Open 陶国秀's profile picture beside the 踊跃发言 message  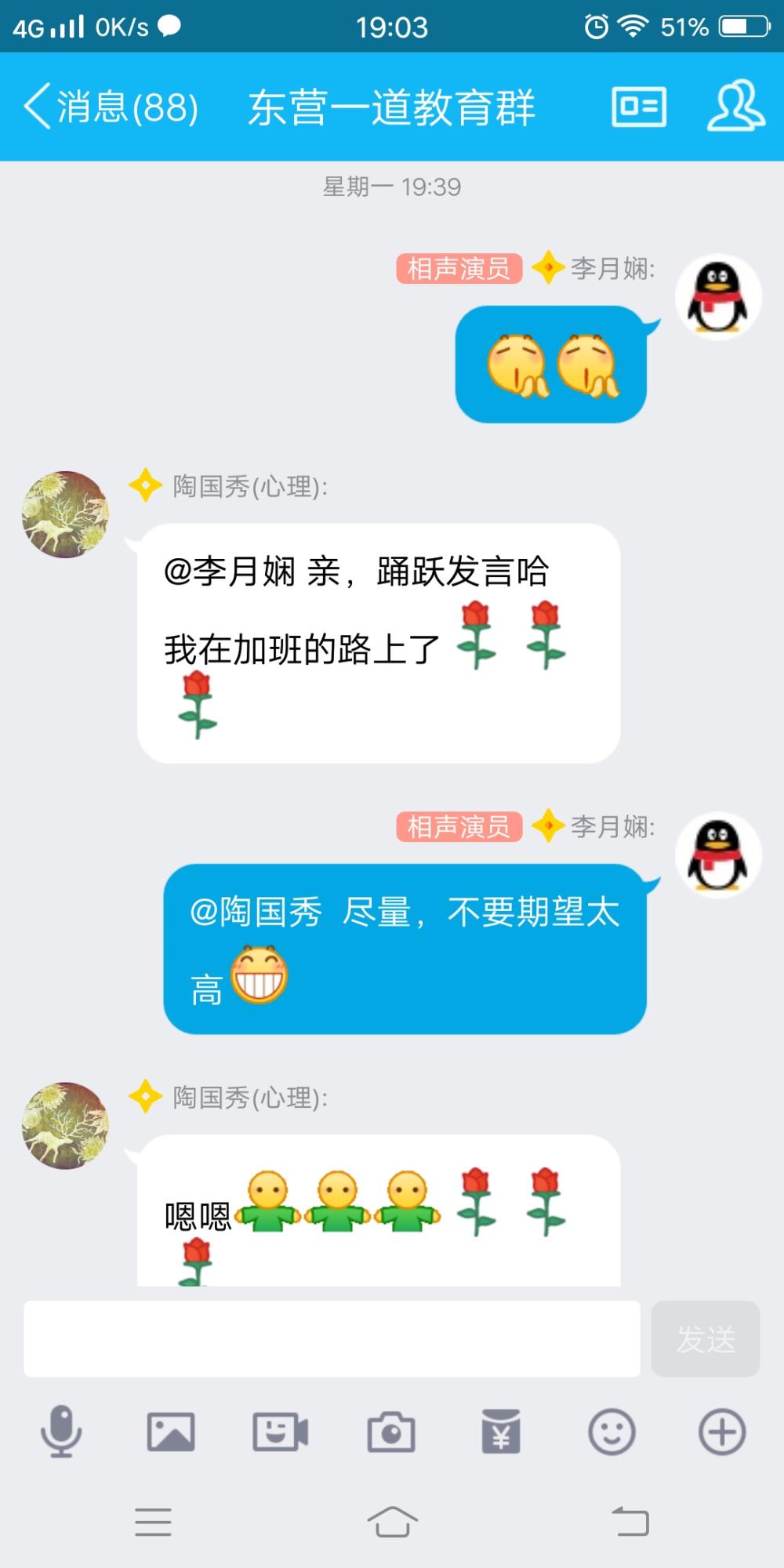[65, 514]
